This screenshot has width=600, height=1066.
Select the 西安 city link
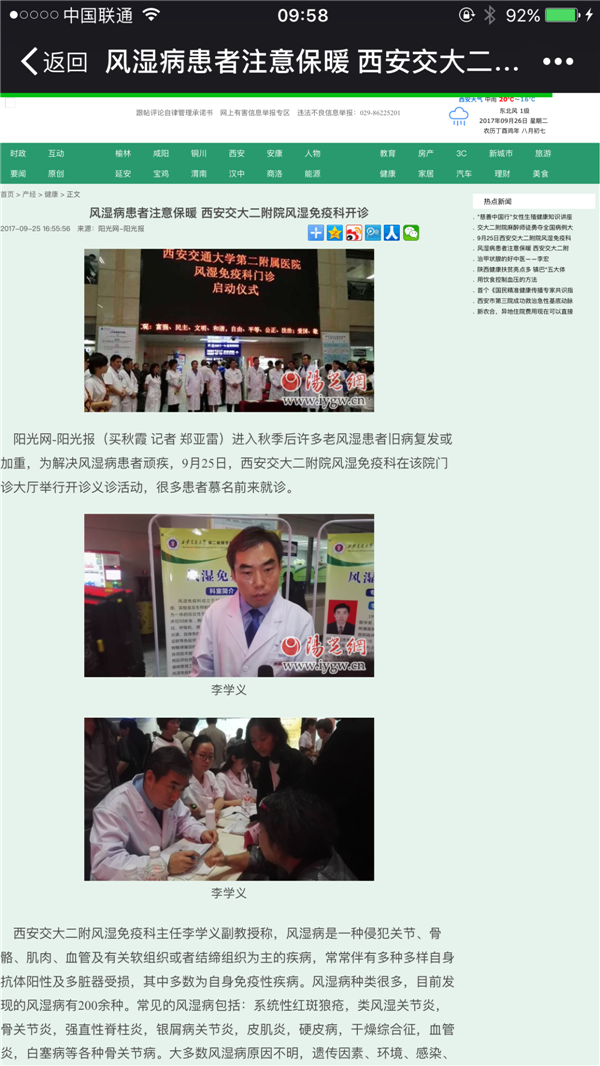236,154
